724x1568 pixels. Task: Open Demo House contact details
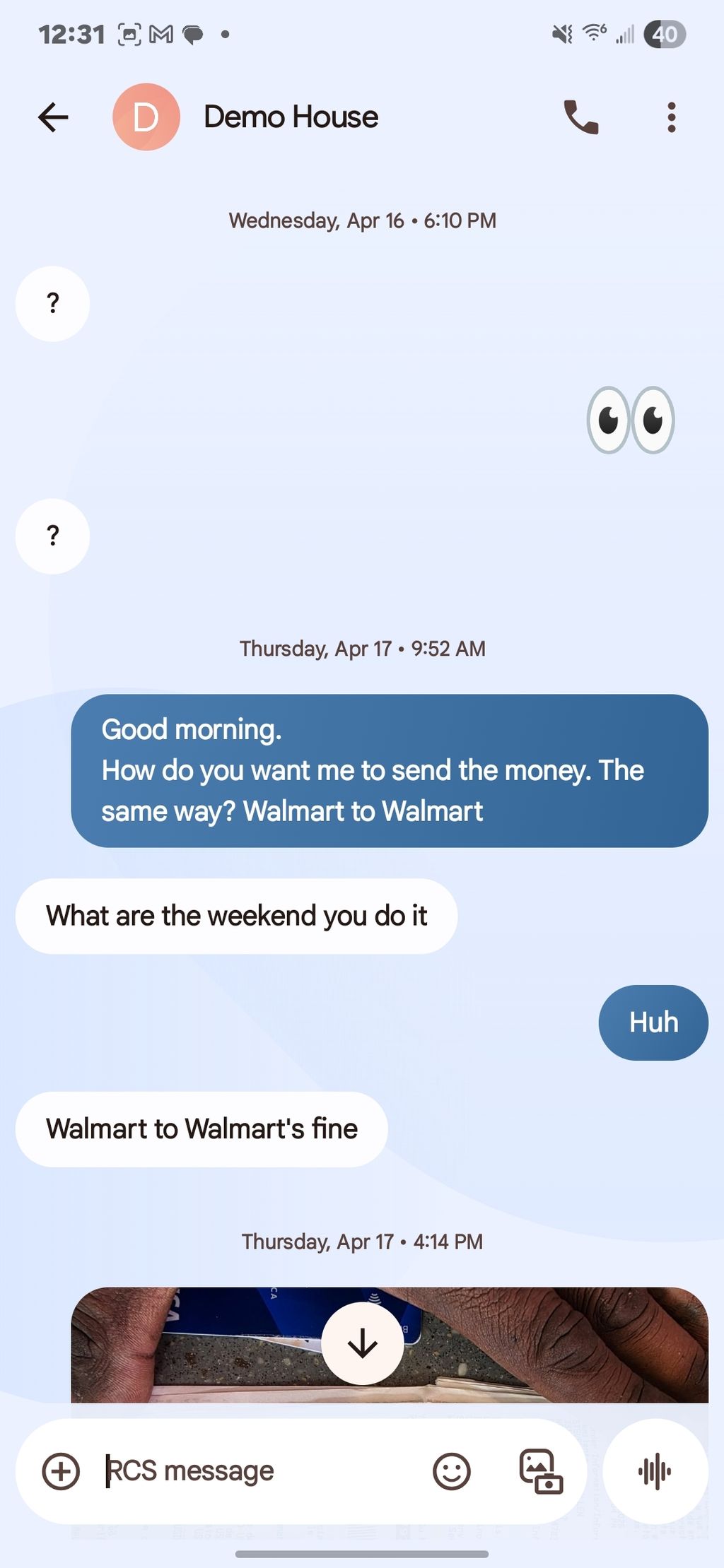291,117
